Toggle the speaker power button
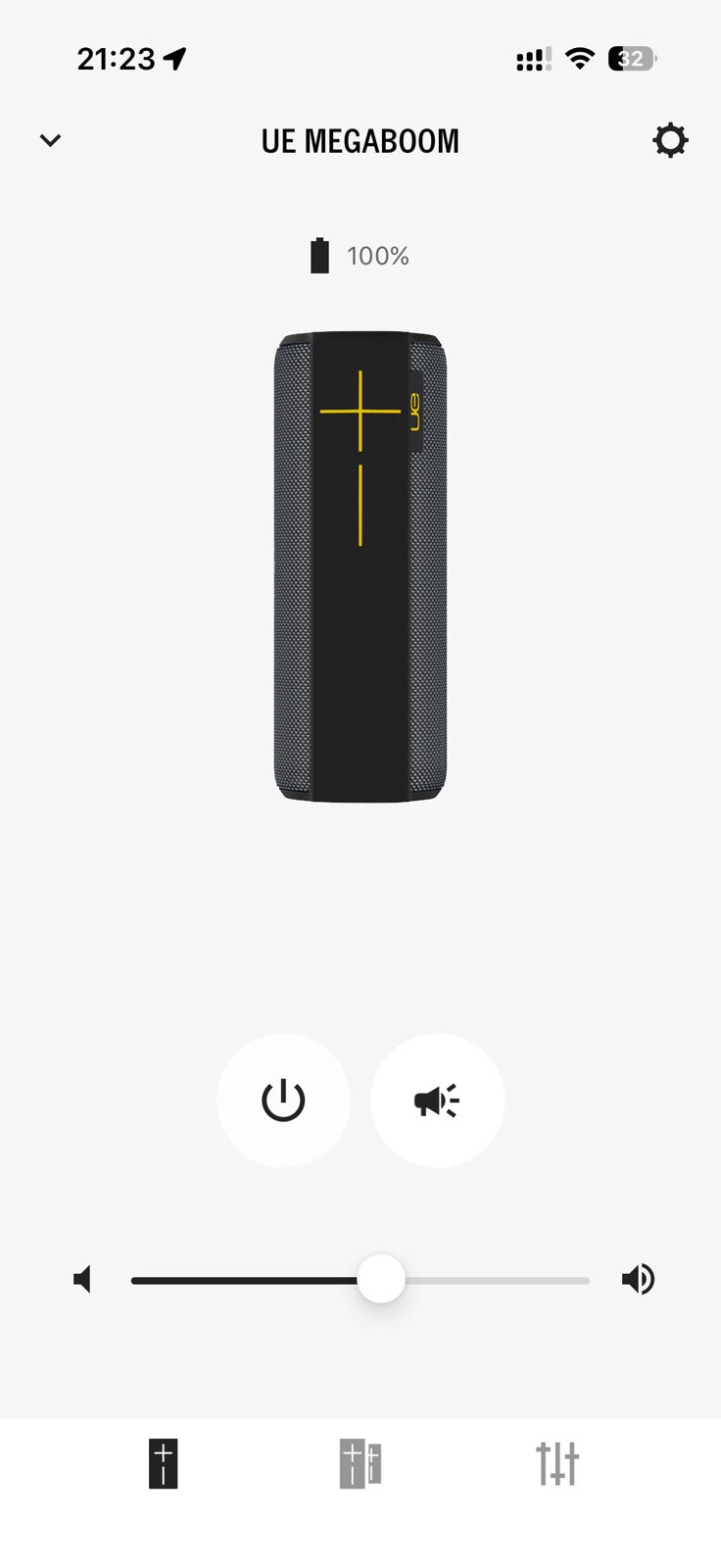Image resolution: width=721 pixels, height=1568 pixels. (283, 1101)
